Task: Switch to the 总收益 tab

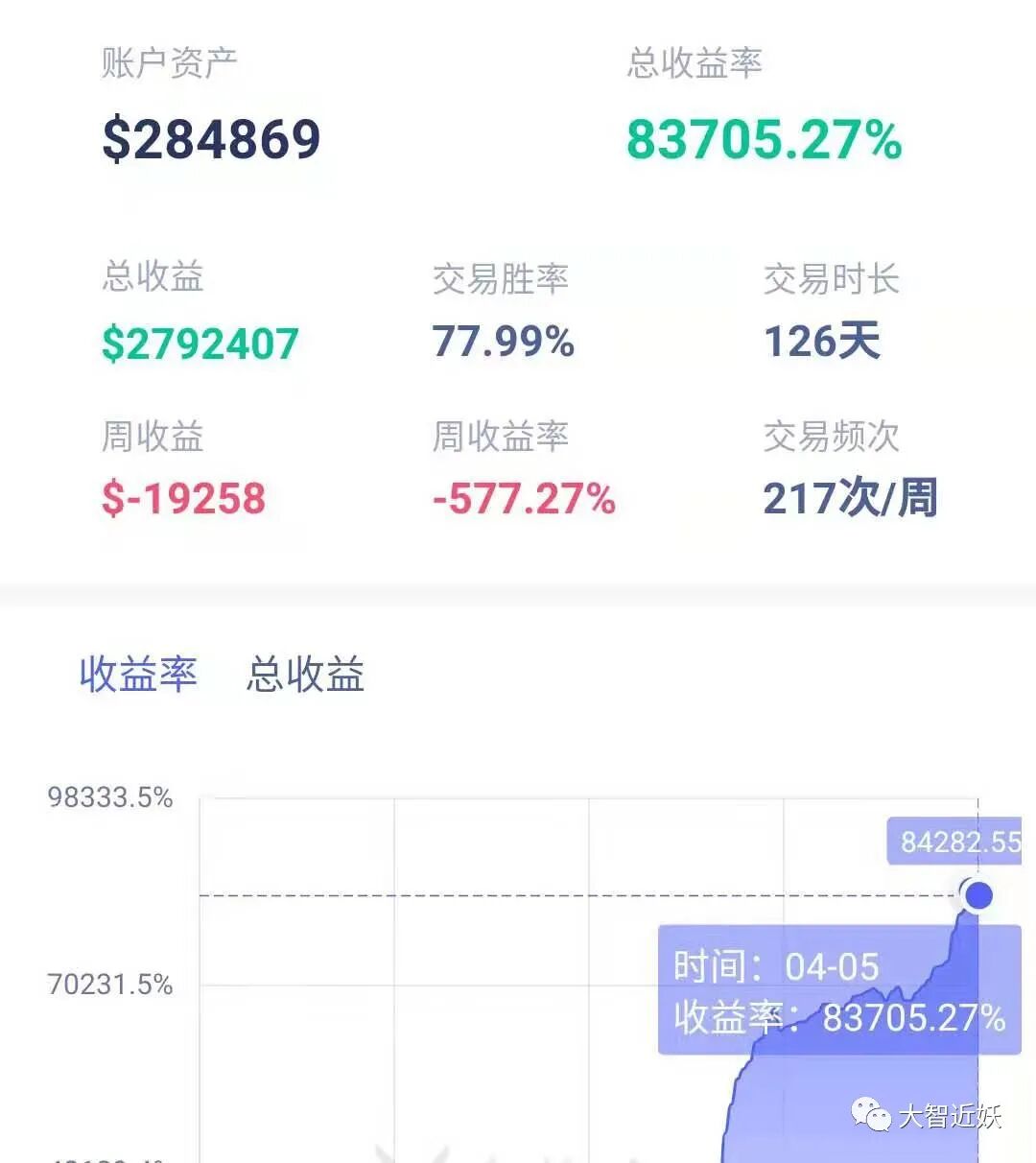Action: tap(305, 674)
